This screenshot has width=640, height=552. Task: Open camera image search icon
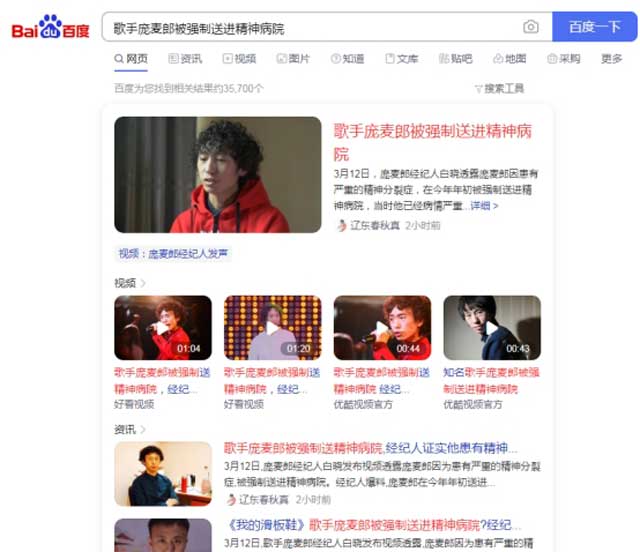coord(531,27)
